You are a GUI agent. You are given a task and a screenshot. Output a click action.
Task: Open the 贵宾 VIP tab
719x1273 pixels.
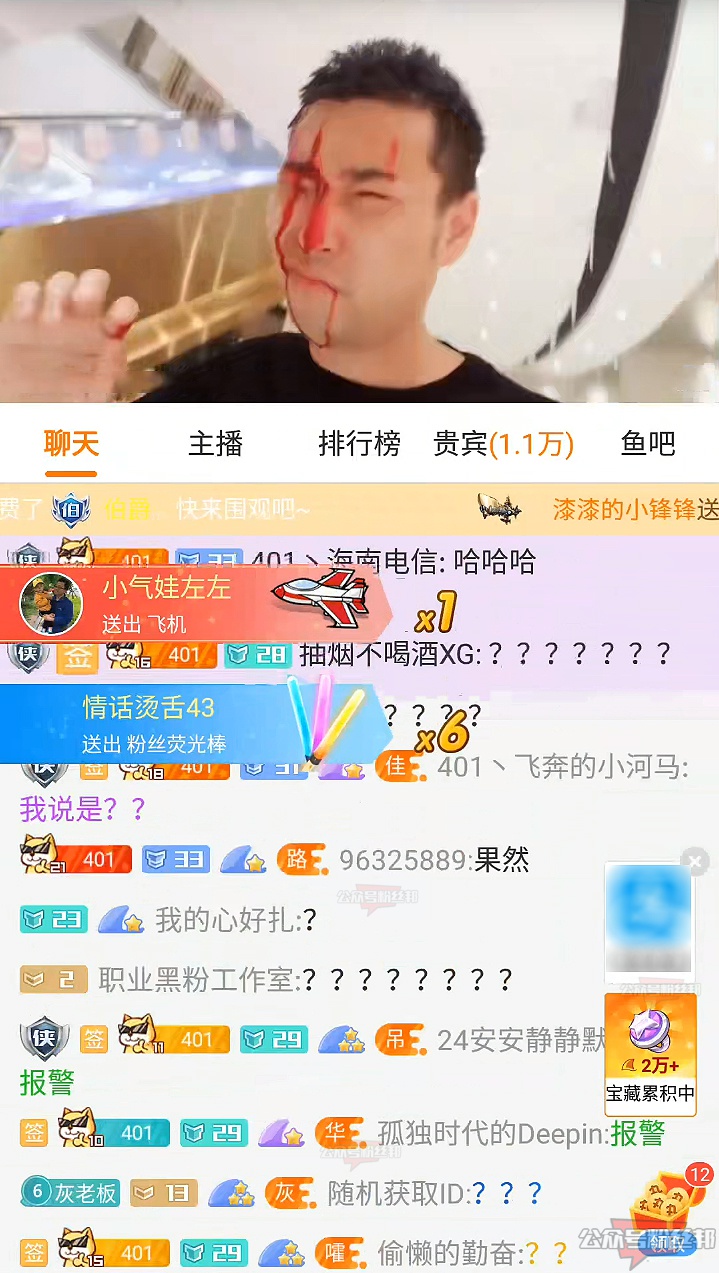coord(503,443)
